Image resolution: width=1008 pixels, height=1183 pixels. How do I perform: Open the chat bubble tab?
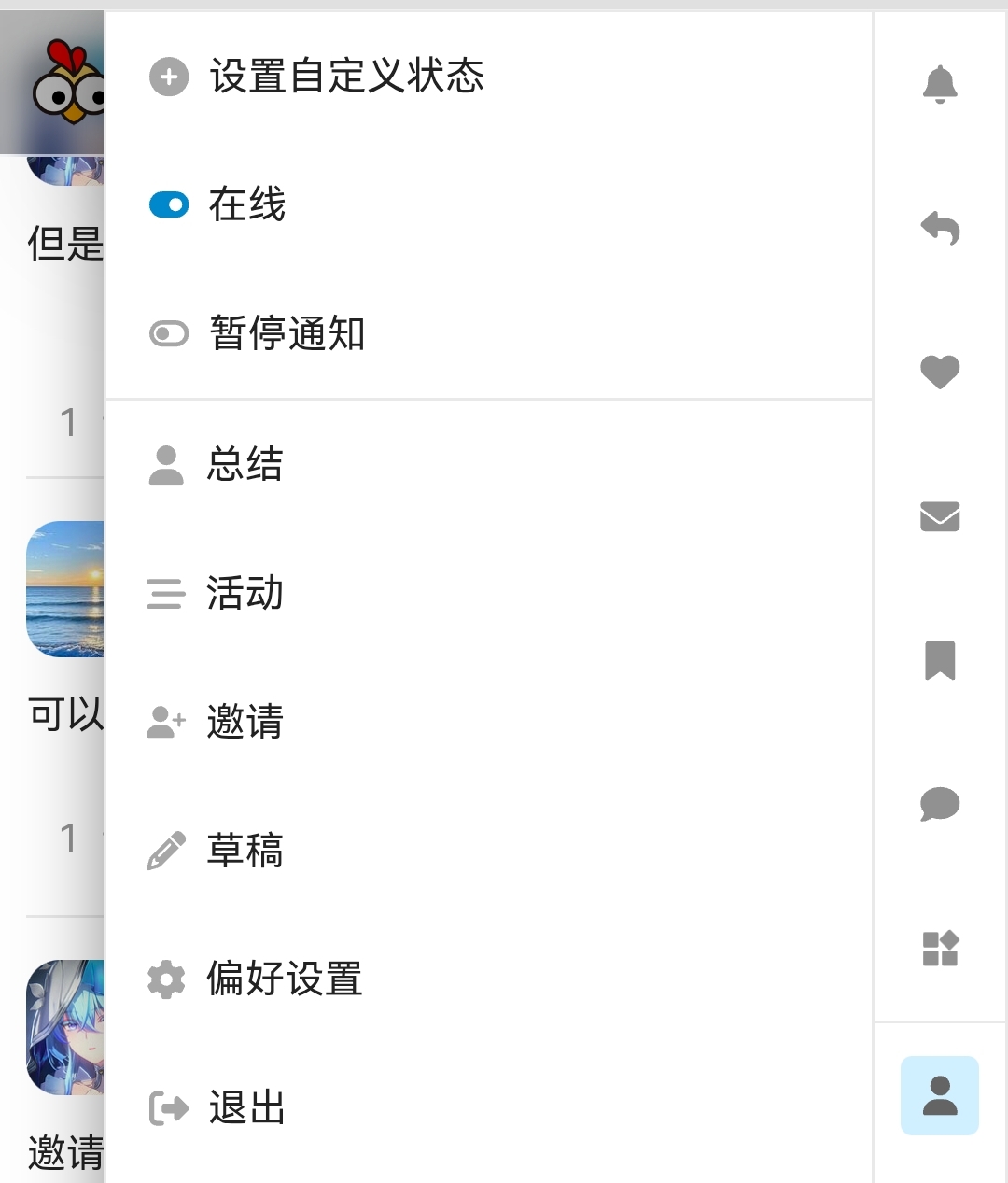coord(940,804)
